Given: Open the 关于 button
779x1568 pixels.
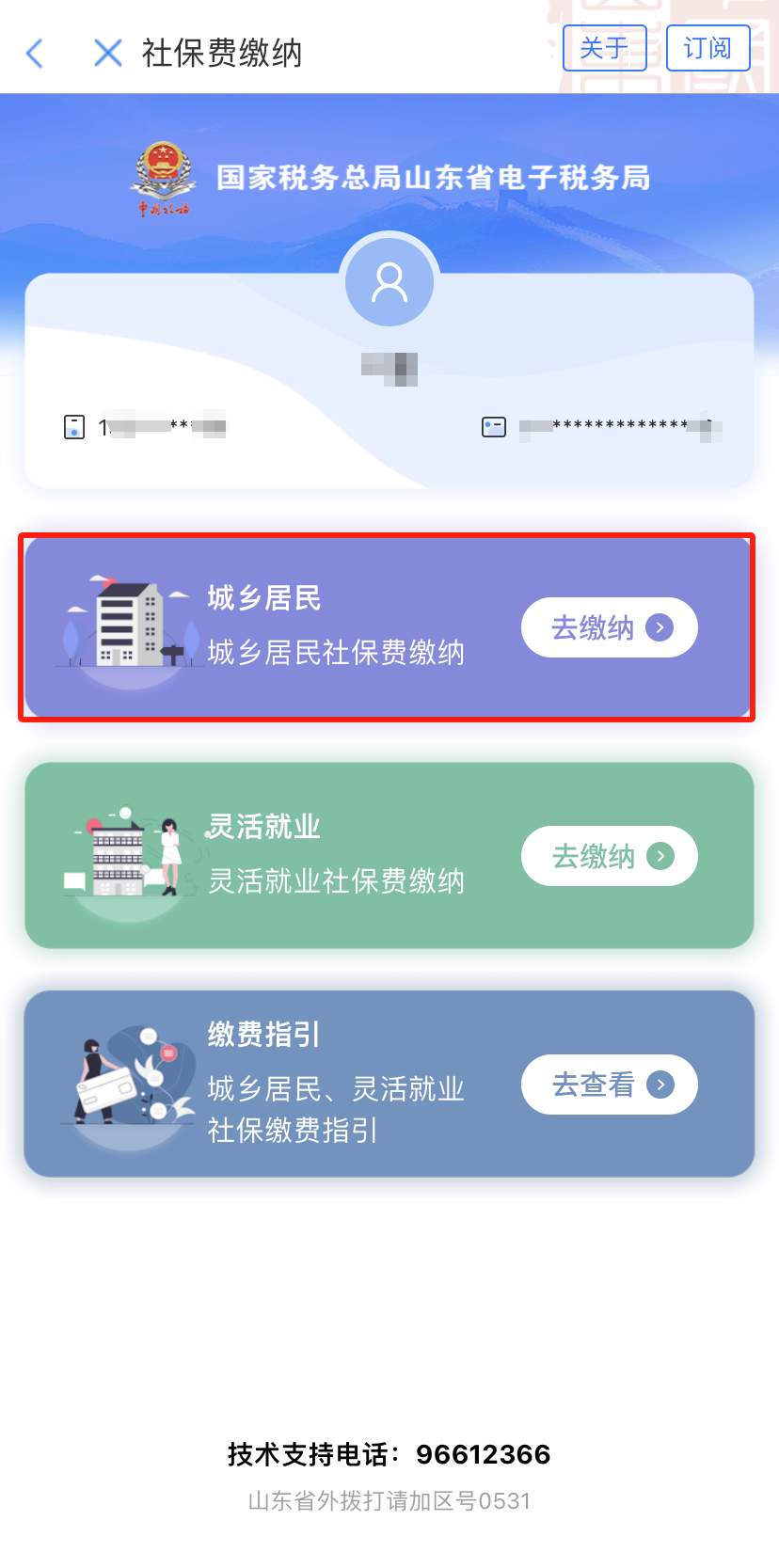Looking at the screenshot, I should [x=604, y=48].
